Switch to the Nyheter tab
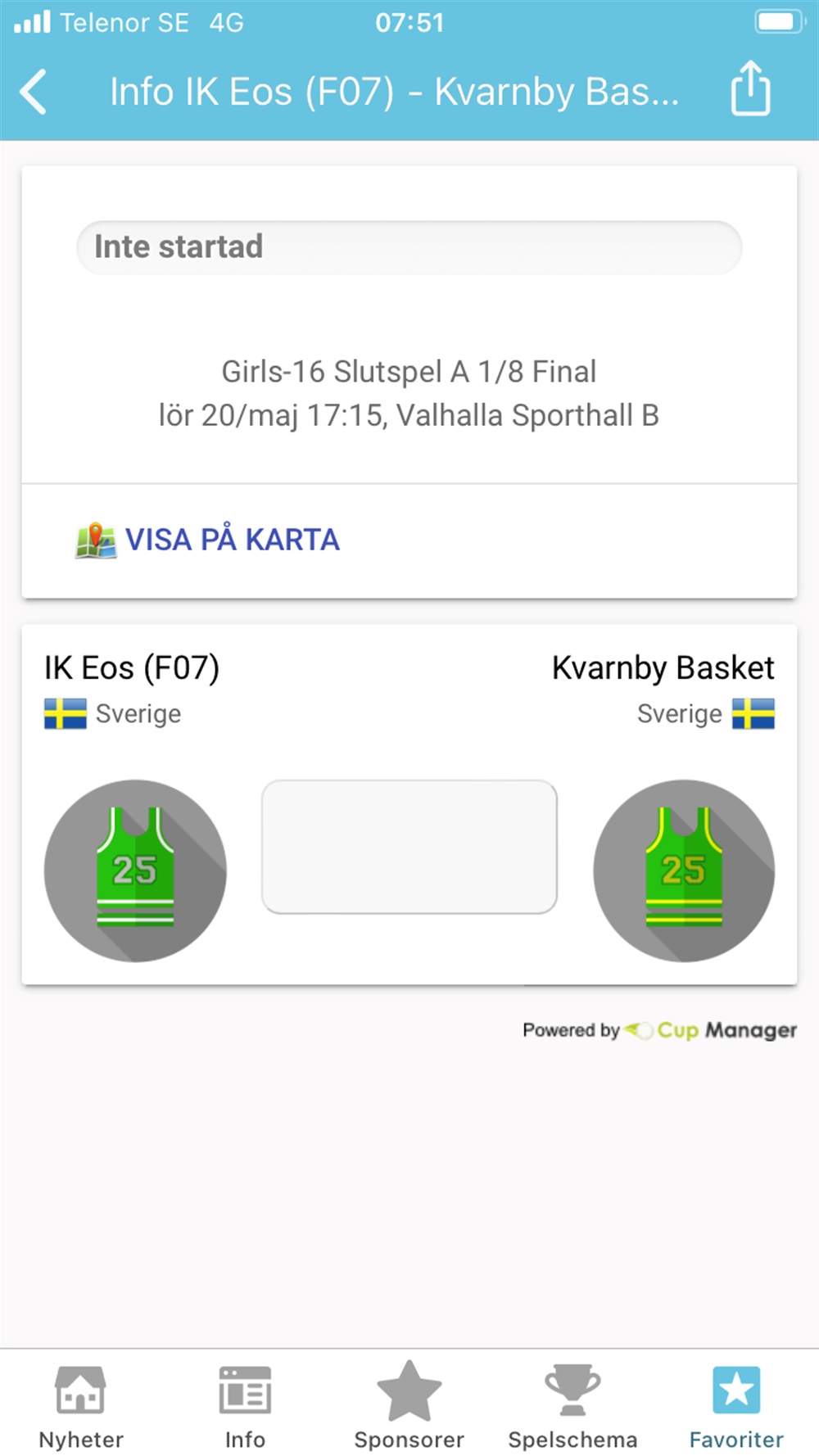Screen dimensions: 819x1456 click(81, 1404)
